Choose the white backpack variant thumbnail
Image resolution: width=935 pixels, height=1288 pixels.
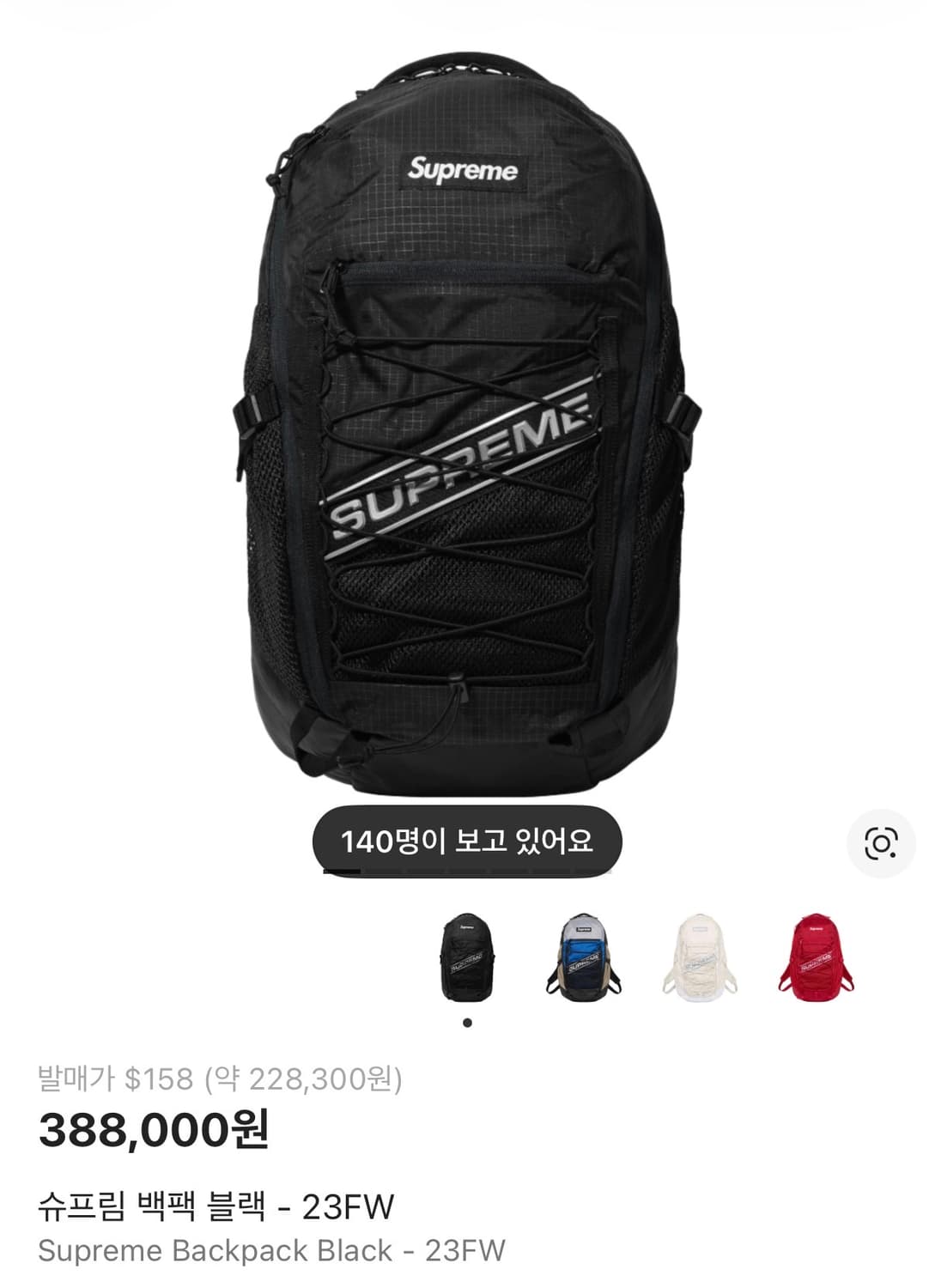697,959
